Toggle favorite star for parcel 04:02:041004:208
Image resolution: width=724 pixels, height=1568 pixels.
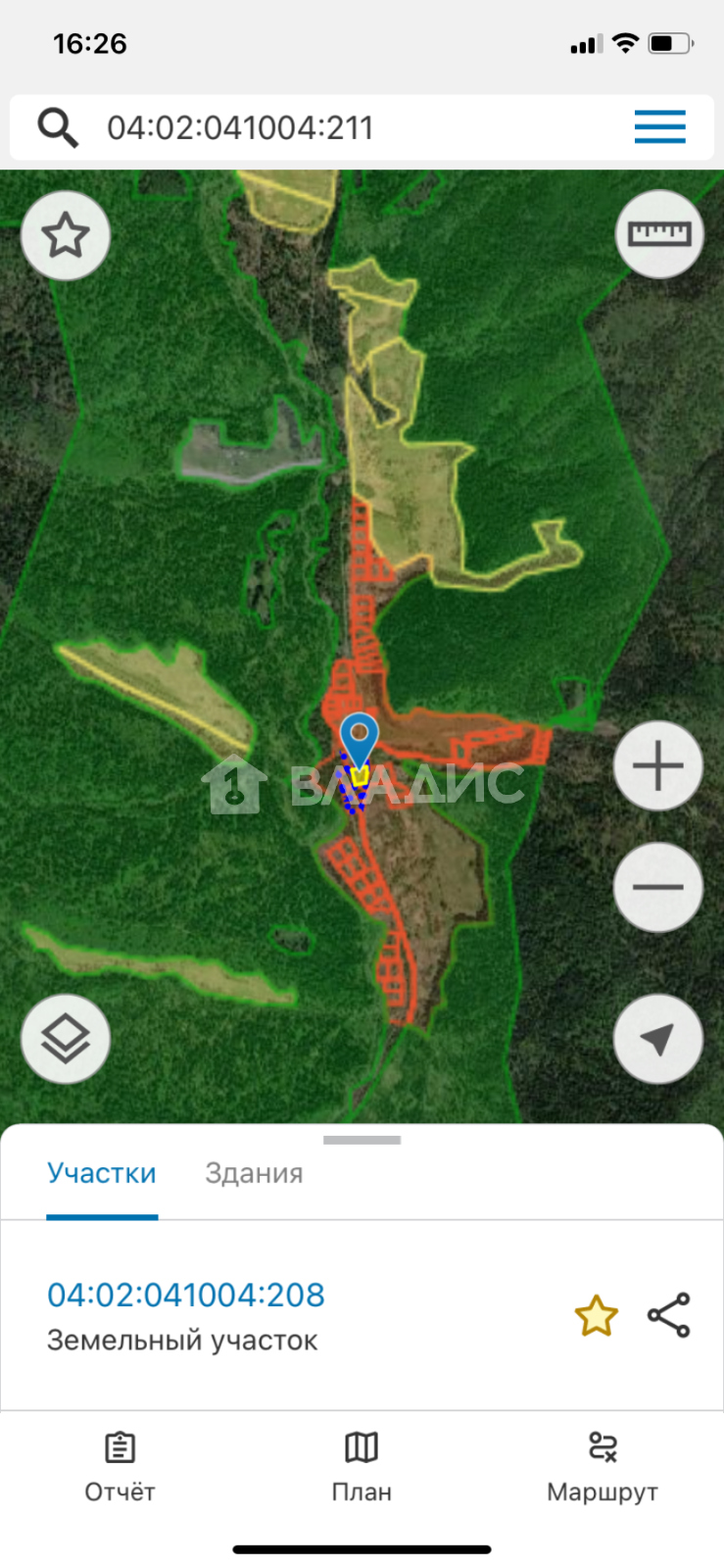tap(596, 1315)
